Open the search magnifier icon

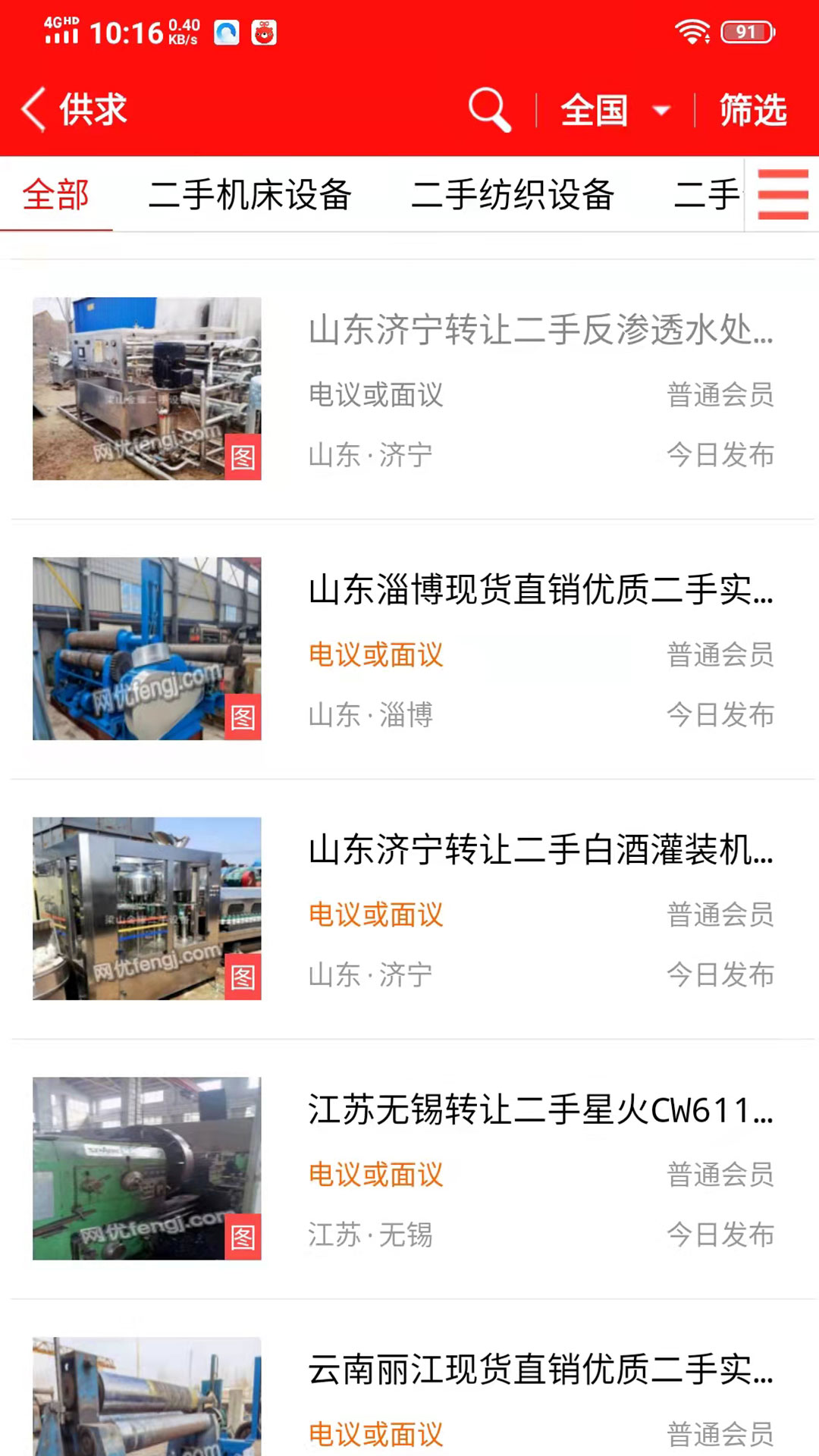coord(490,109)
